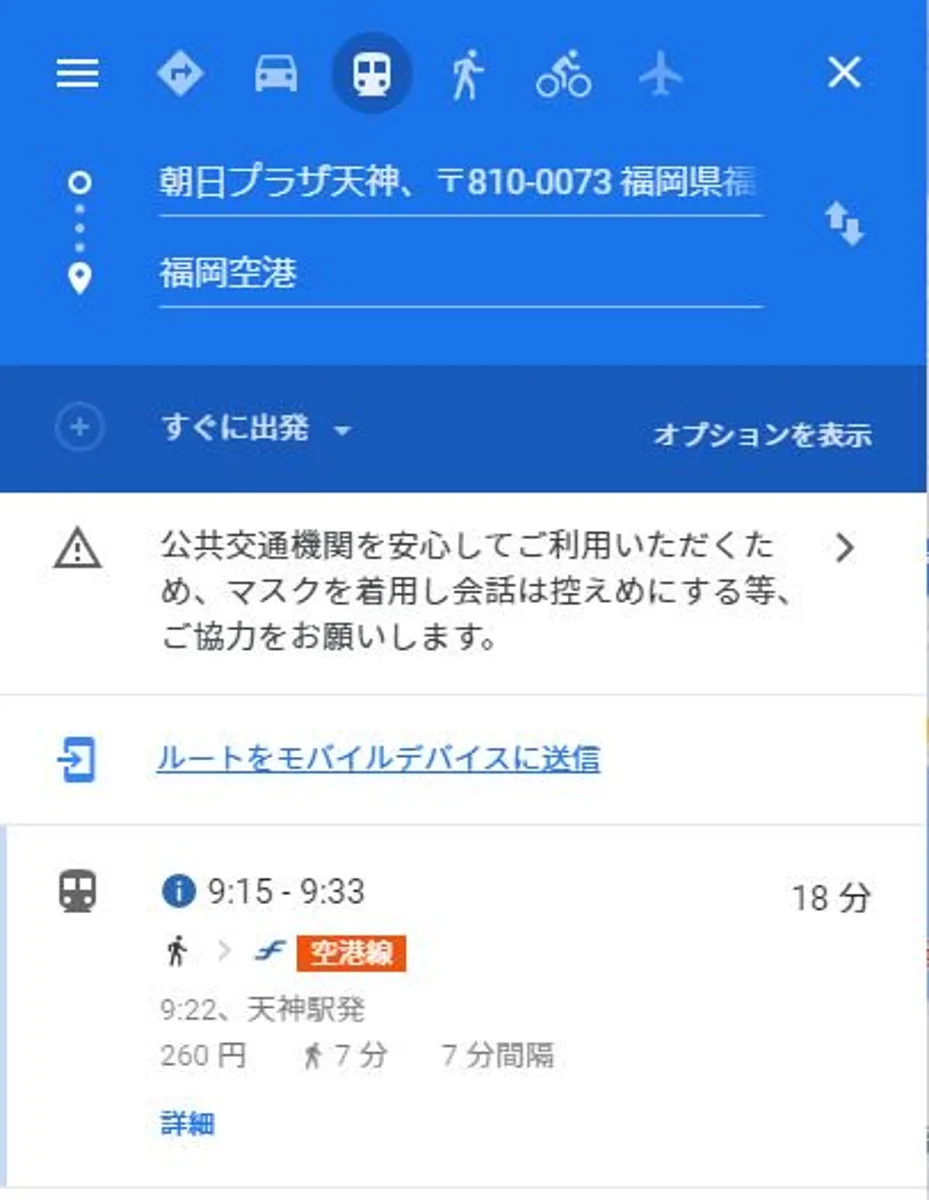The image size is (929, 1200).
Task: Click the add destination plus icon
Action: 79,429
